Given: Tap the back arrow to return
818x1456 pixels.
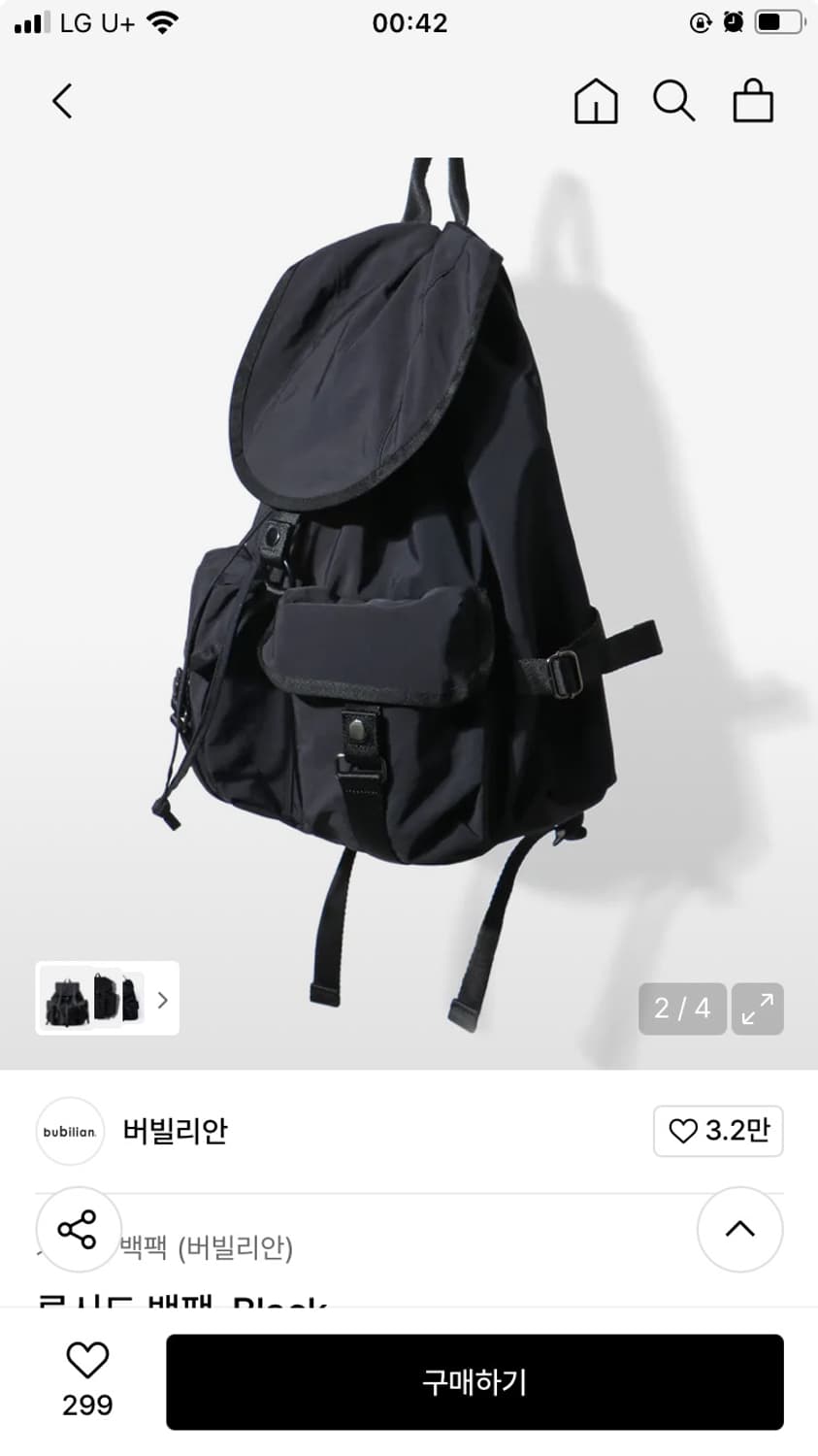Looking at the screenshot, I should (x=62, y=101).
